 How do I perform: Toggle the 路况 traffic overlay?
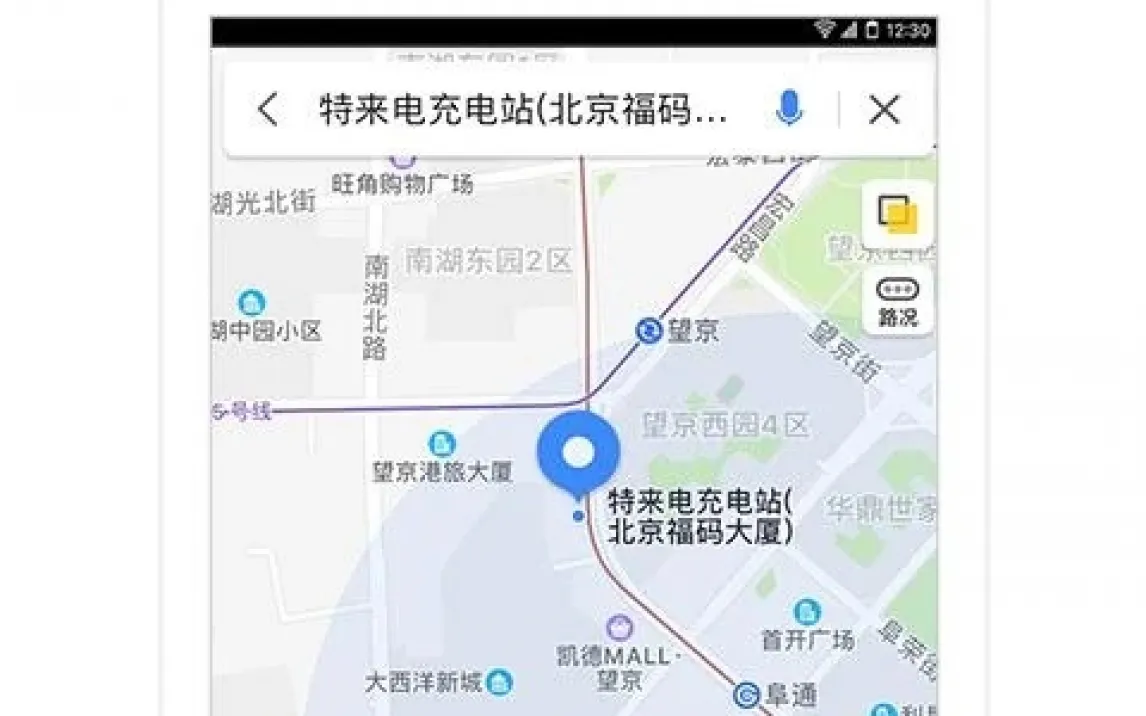897,302
